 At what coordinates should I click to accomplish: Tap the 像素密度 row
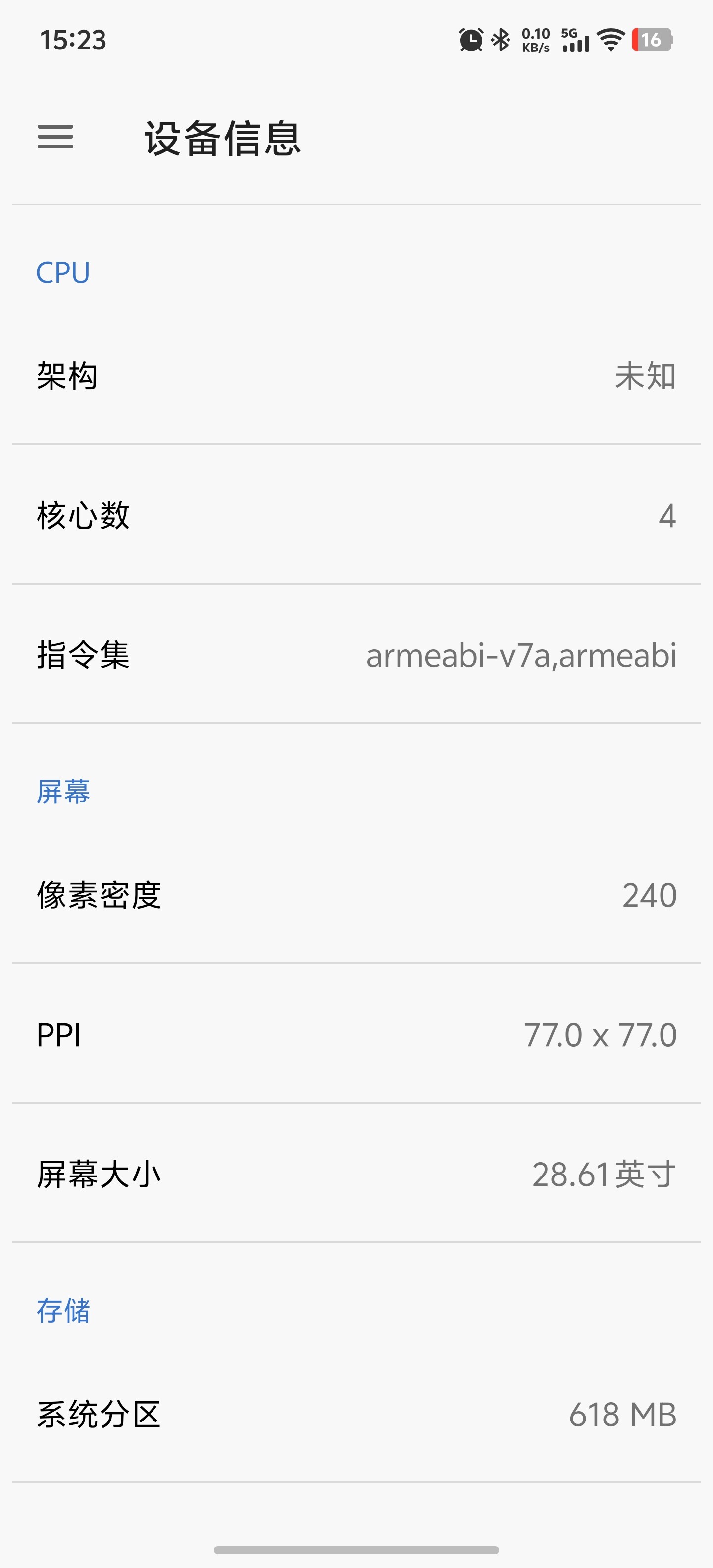356,895
